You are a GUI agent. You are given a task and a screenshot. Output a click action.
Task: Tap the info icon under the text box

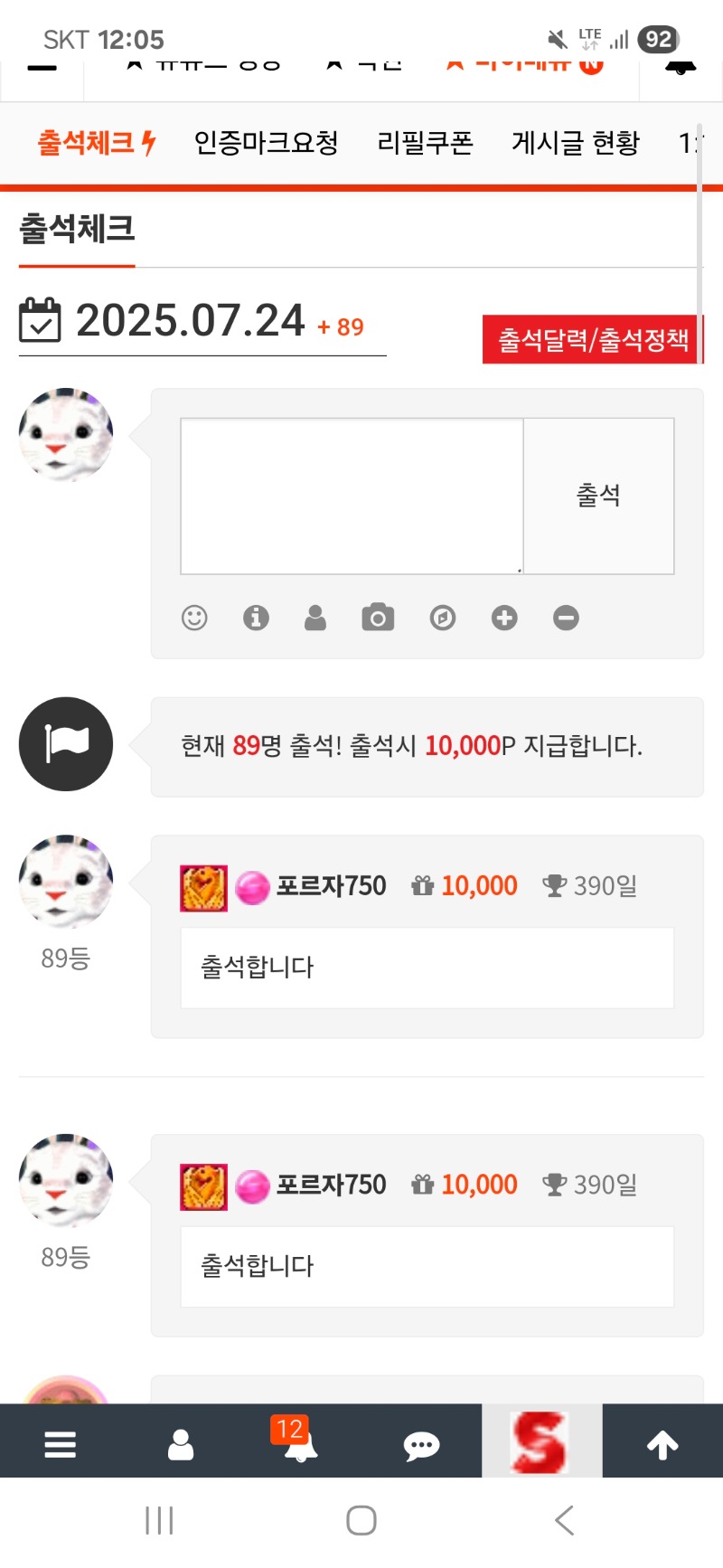256,618
